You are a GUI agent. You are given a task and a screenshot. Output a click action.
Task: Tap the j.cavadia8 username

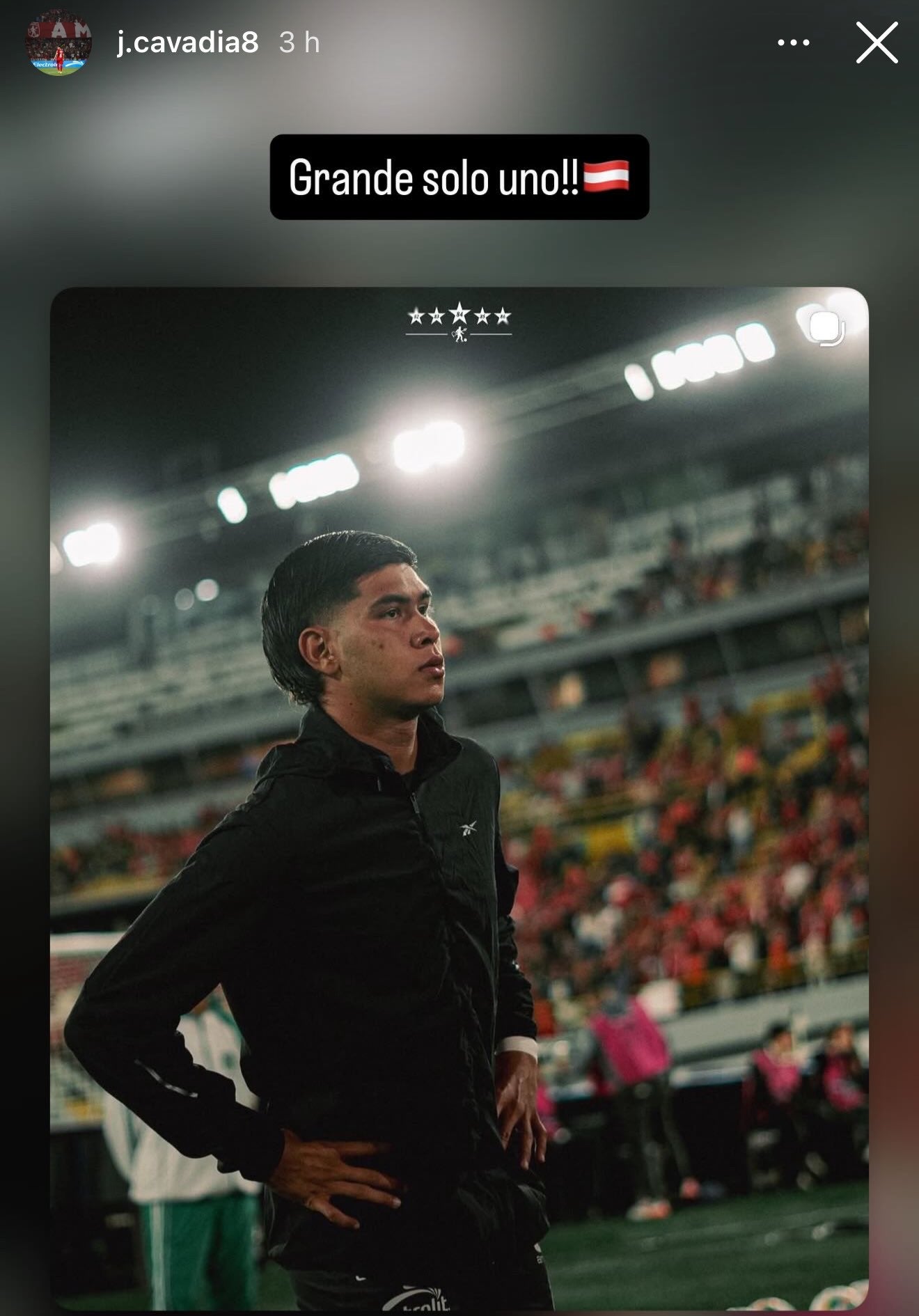pos(188,43)
